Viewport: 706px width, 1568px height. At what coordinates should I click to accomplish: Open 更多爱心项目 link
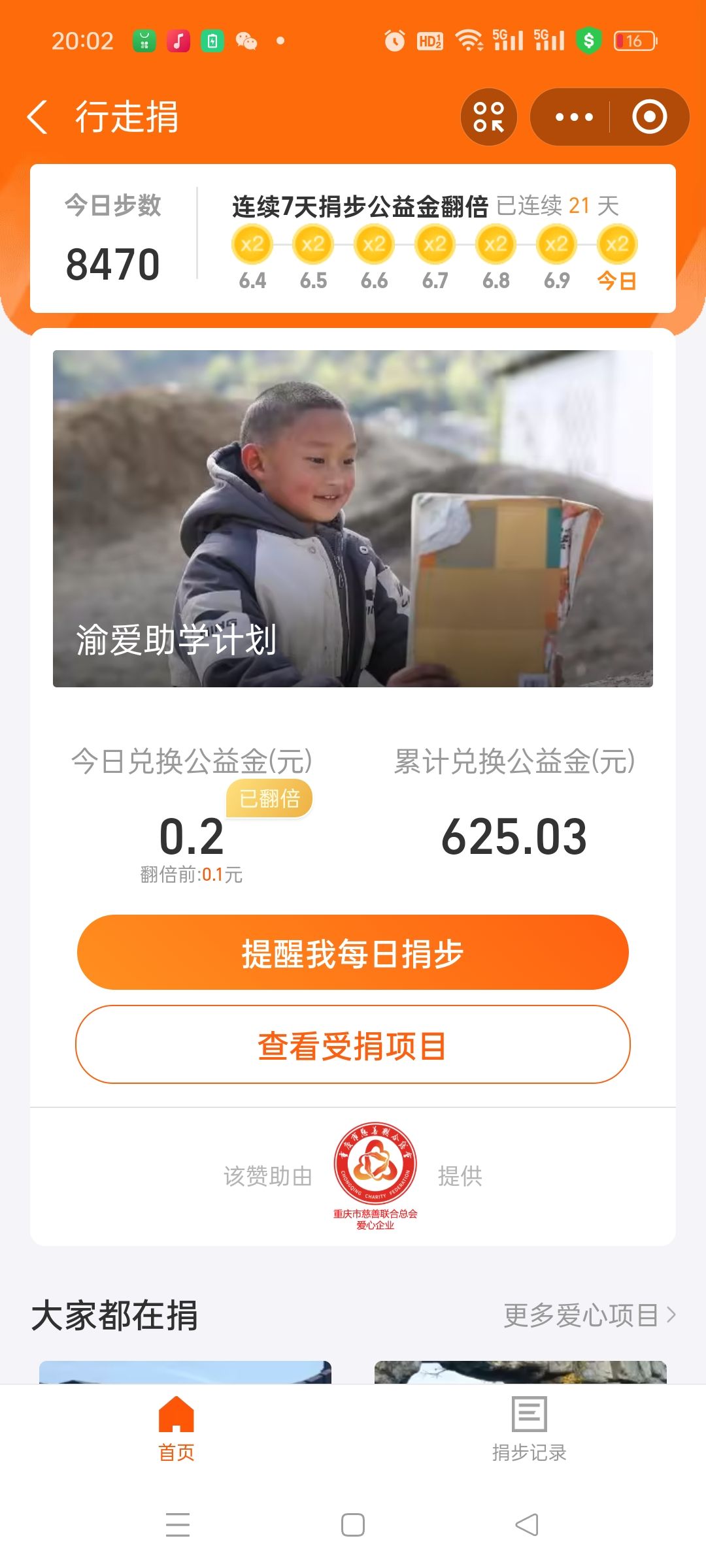[589, 1315]
